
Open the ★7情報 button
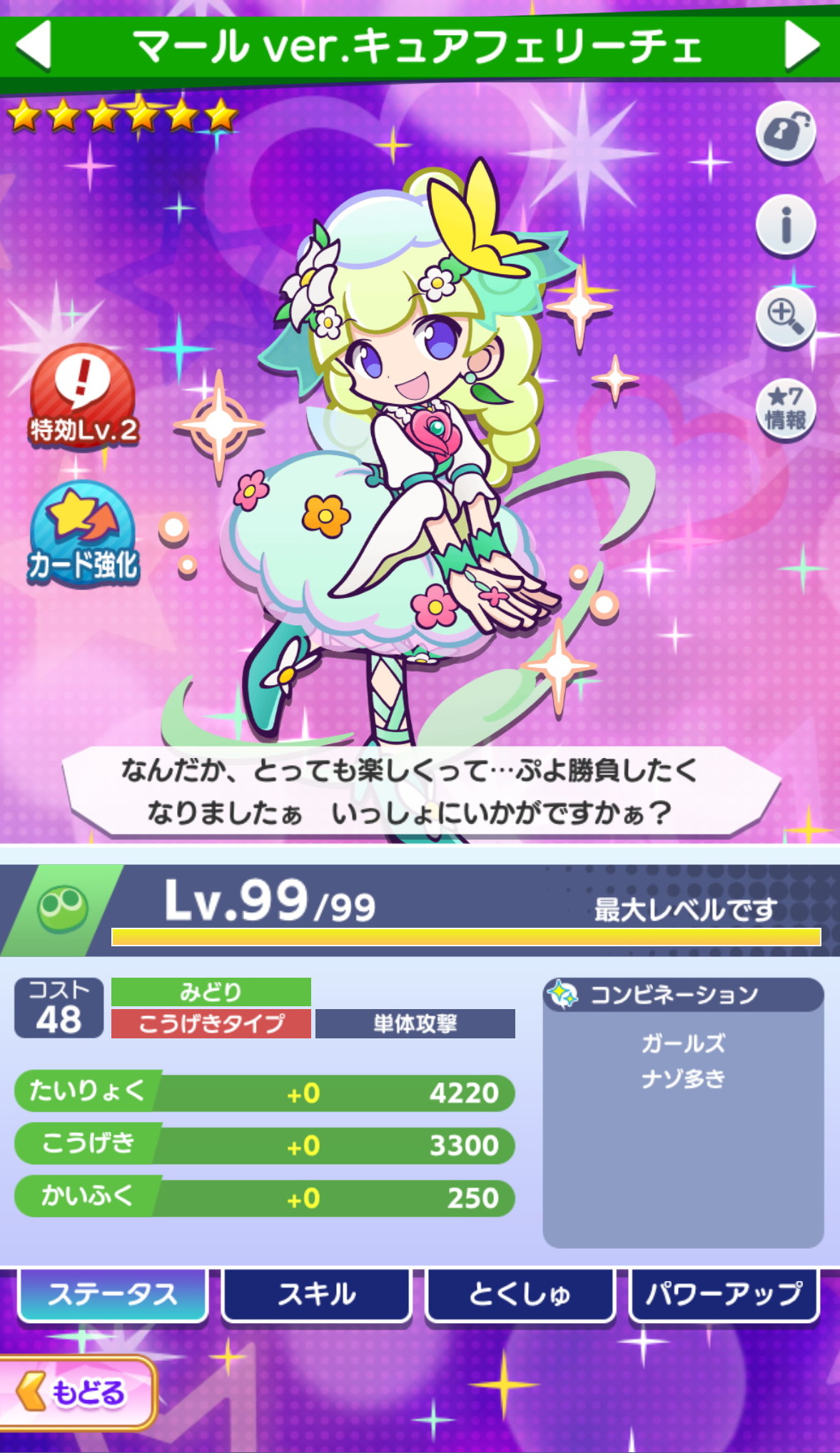coord(786,409)
